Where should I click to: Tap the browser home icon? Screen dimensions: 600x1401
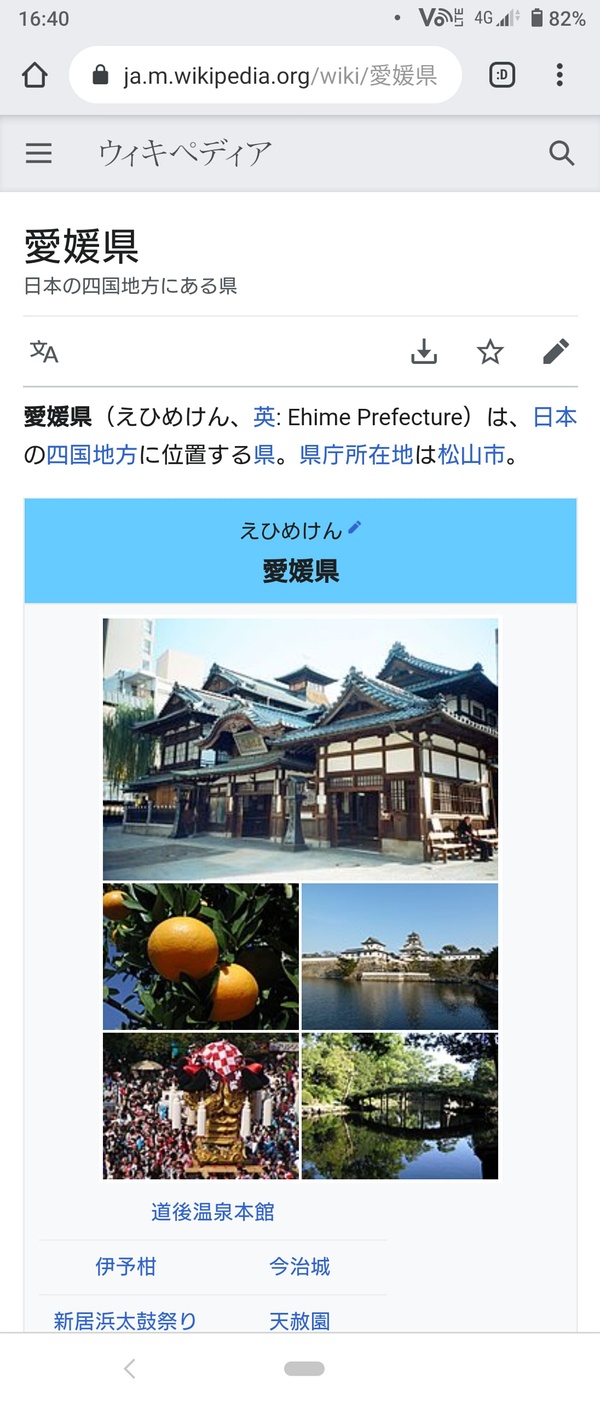point(35,76)
